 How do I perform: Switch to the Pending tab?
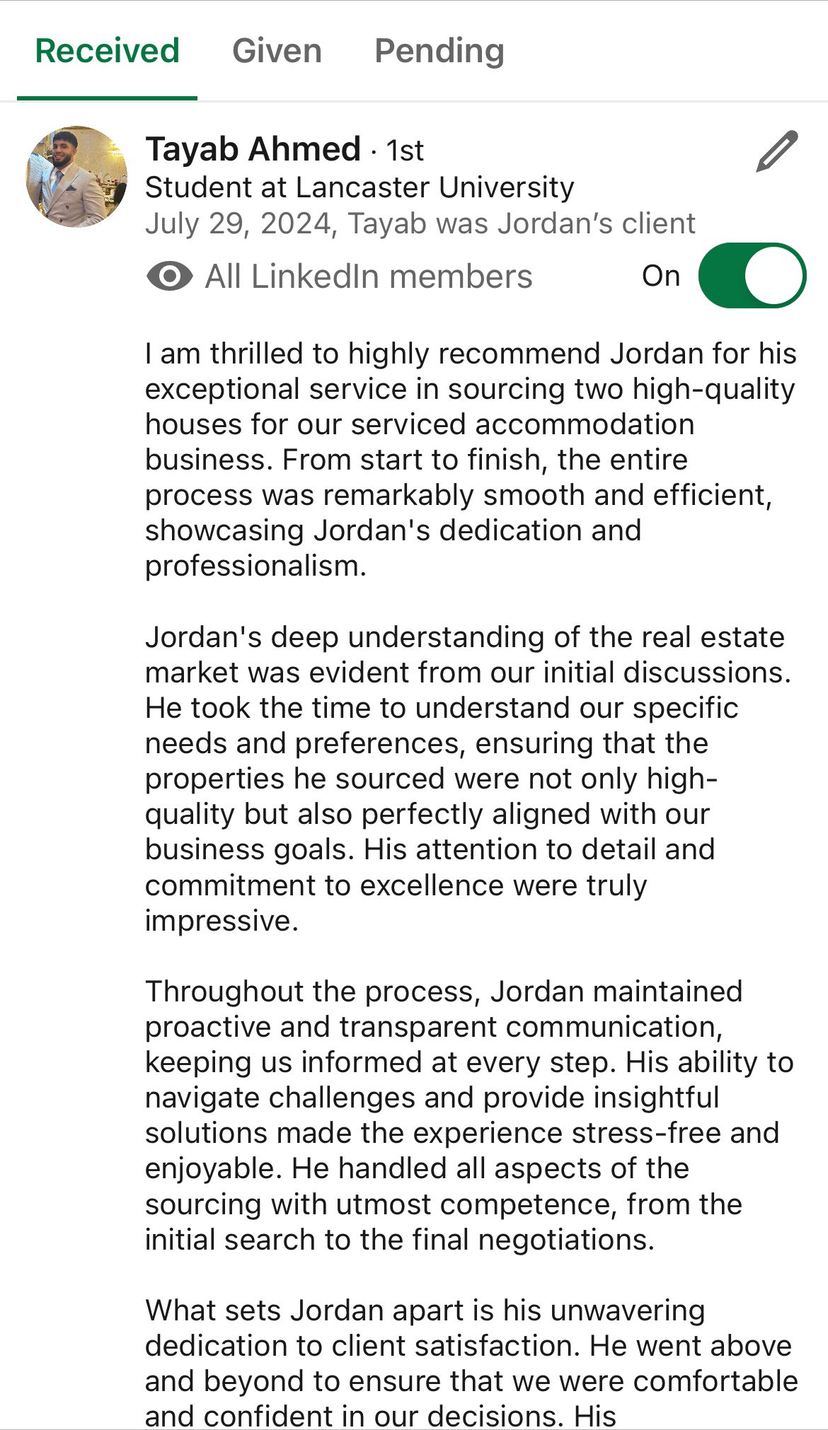[x=439, y=51]
